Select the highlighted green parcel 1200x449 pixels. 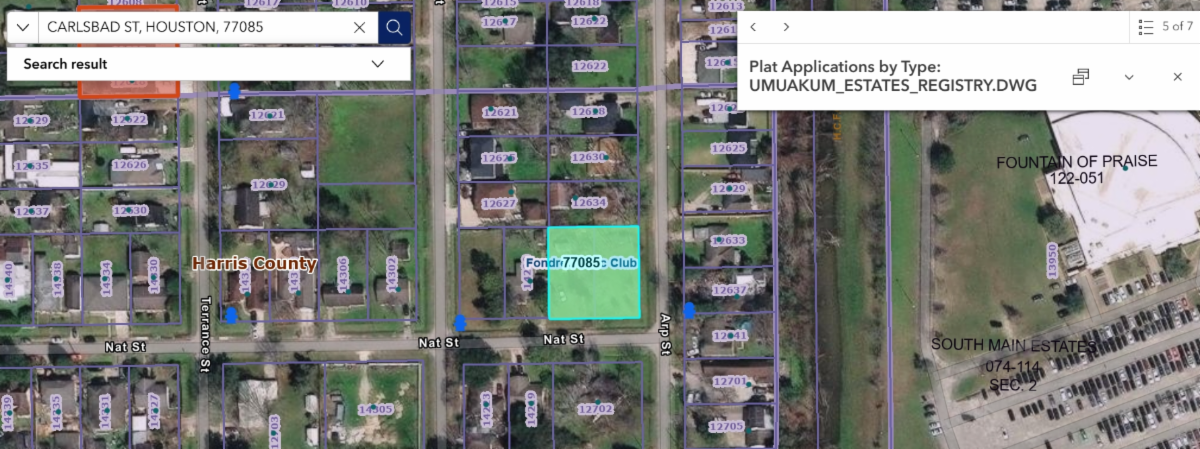(x=593, y=290)
